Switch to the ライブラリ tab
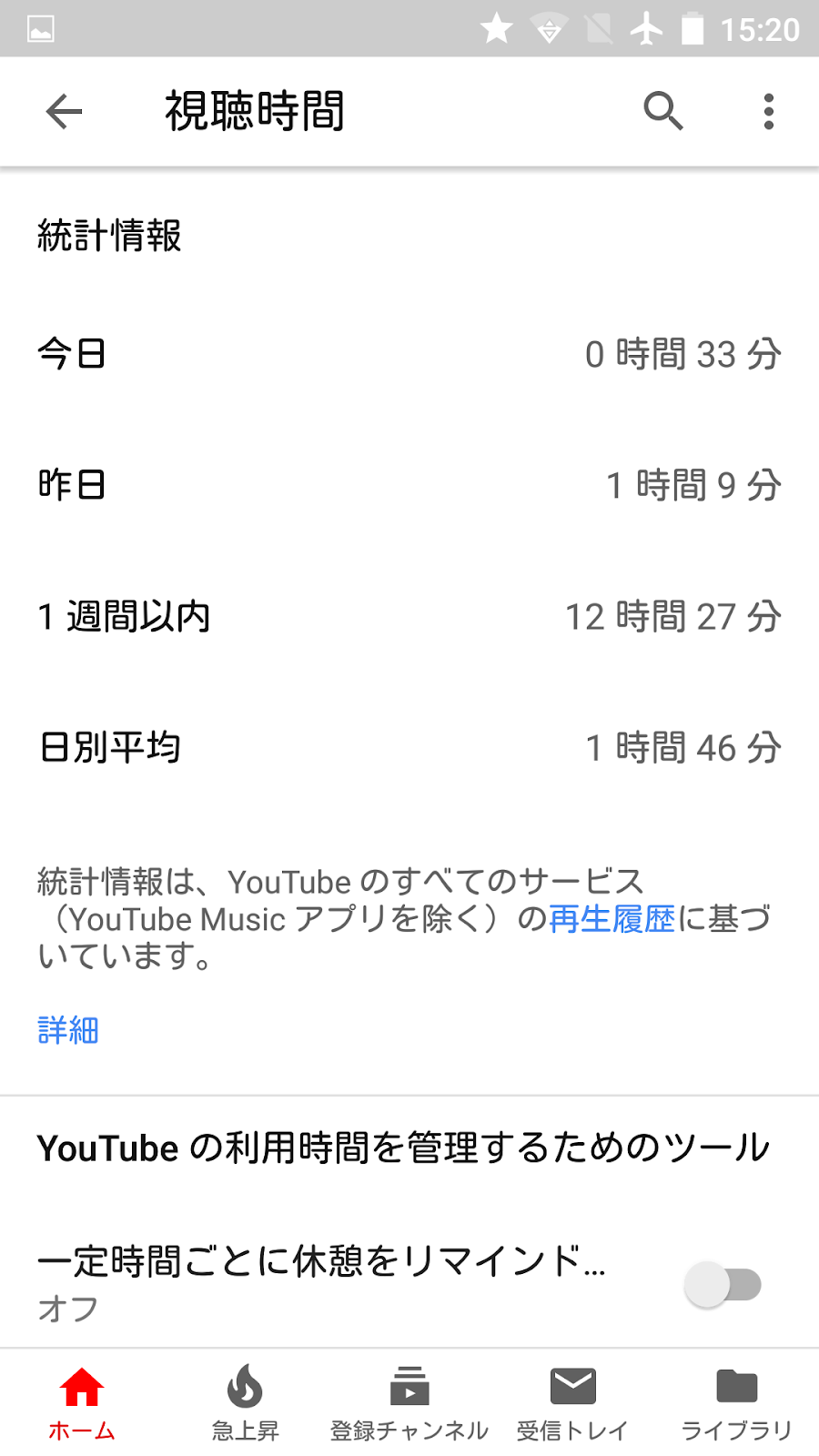Image resolution: width=819 pixels, height=1456 pixels. pyautogui.click(x=736, y=1401)
